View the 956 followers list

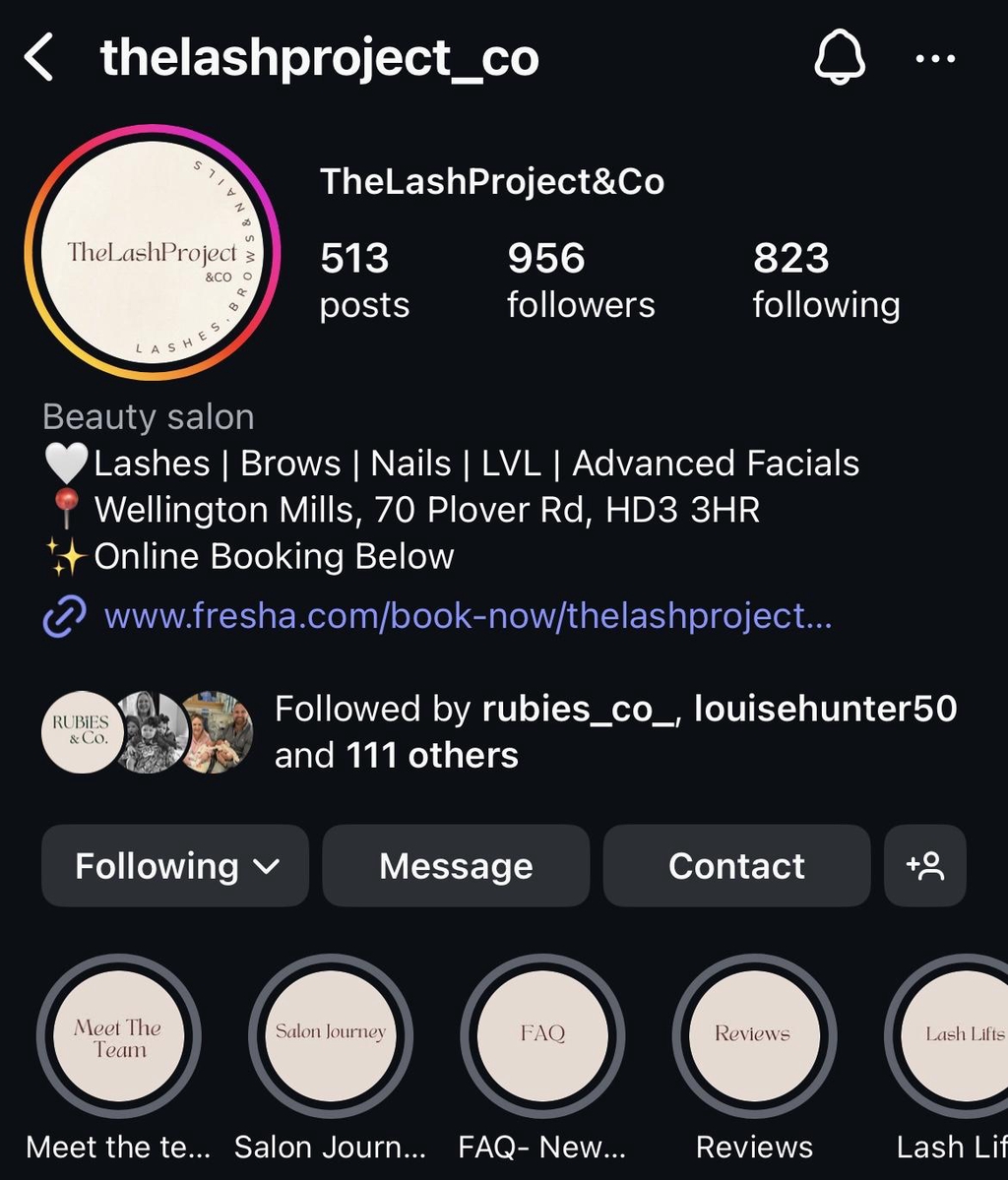tap(580, 280)
